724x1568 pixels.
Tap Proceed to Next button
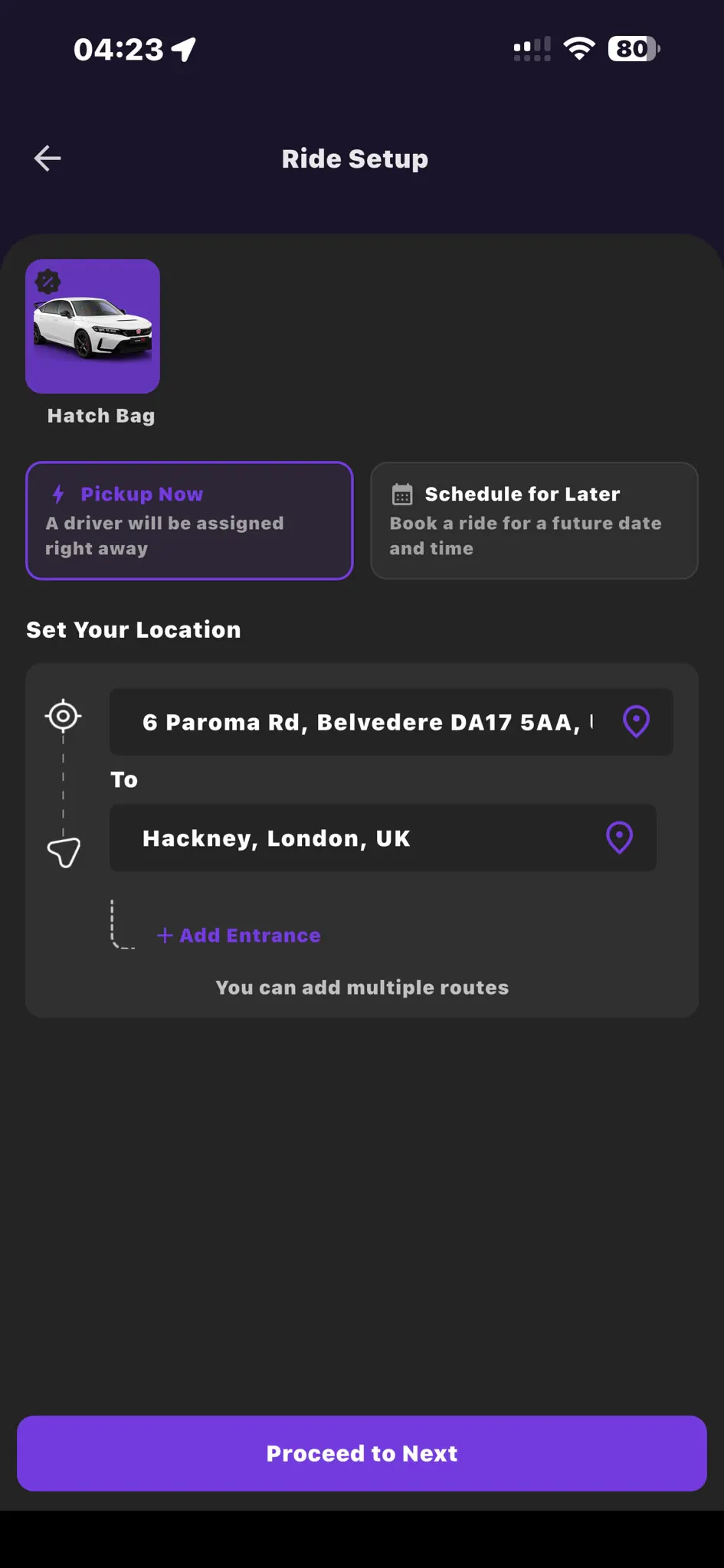[362, 1453]
